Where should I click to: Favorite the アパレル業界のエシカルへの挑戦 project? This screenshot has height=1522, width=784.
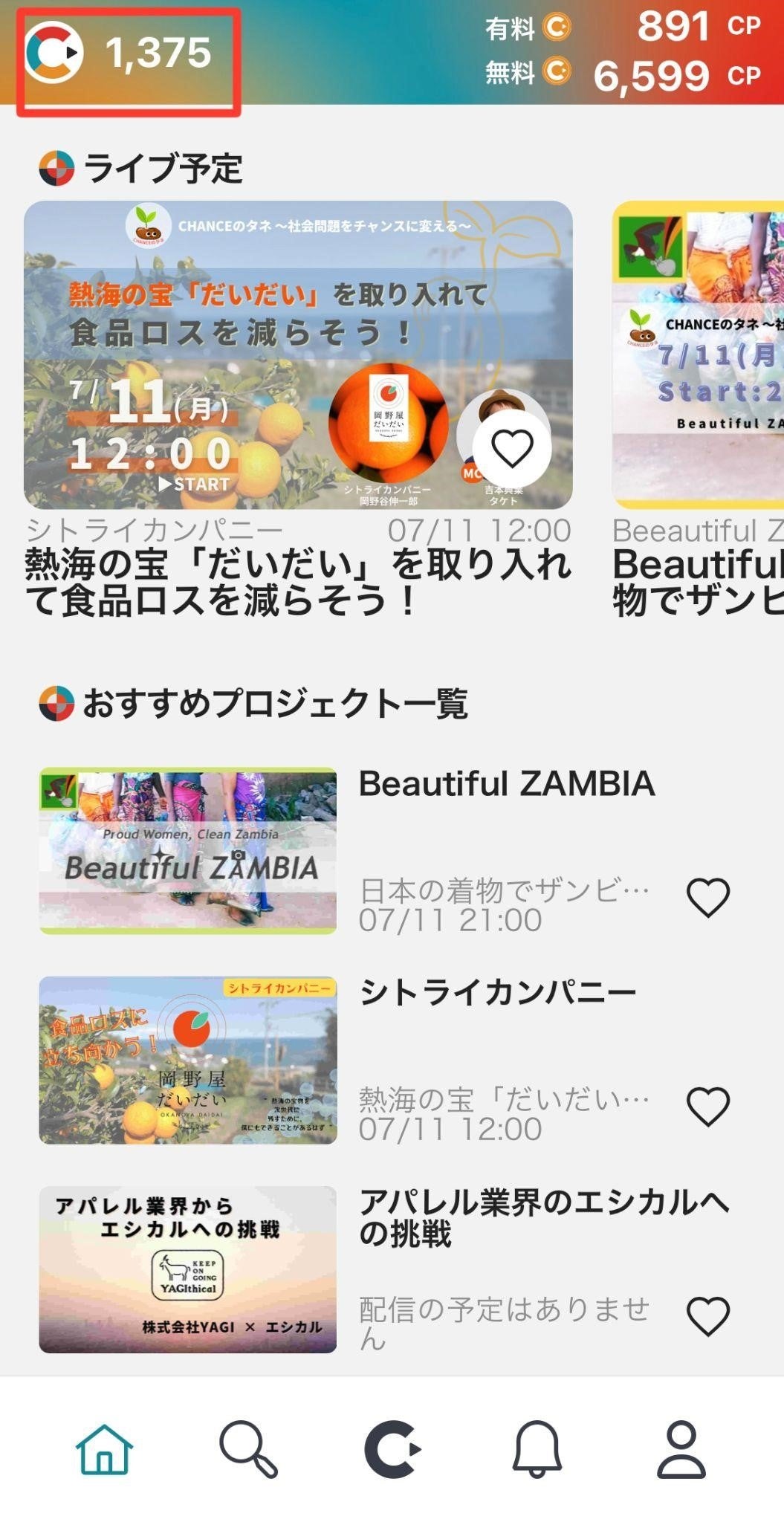pos(707,1316)
